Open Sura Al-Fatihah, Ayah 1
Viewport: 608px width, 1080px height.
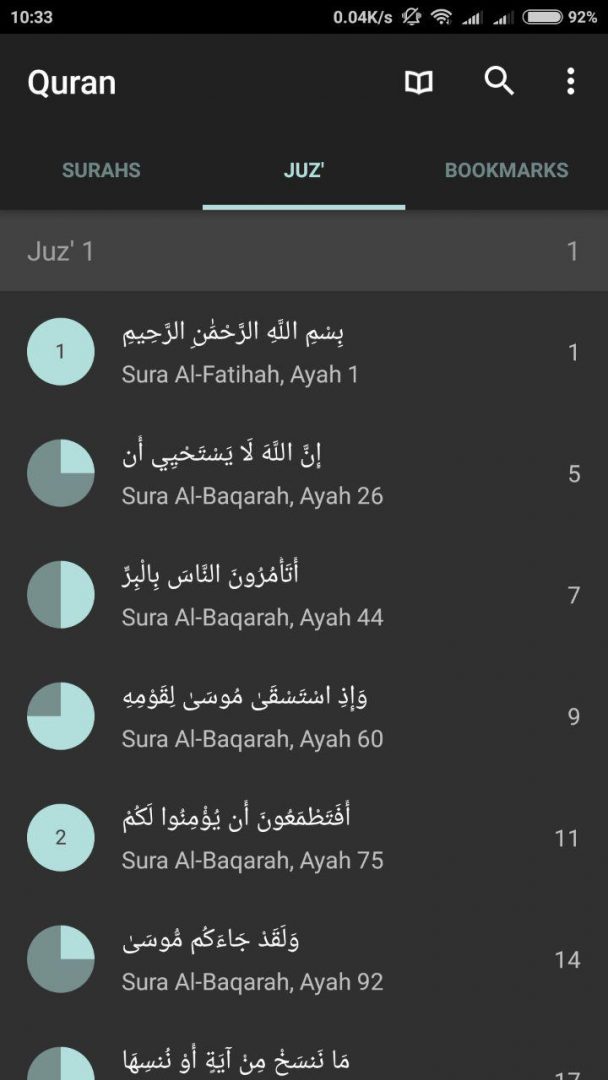click(x=303, y=352)
